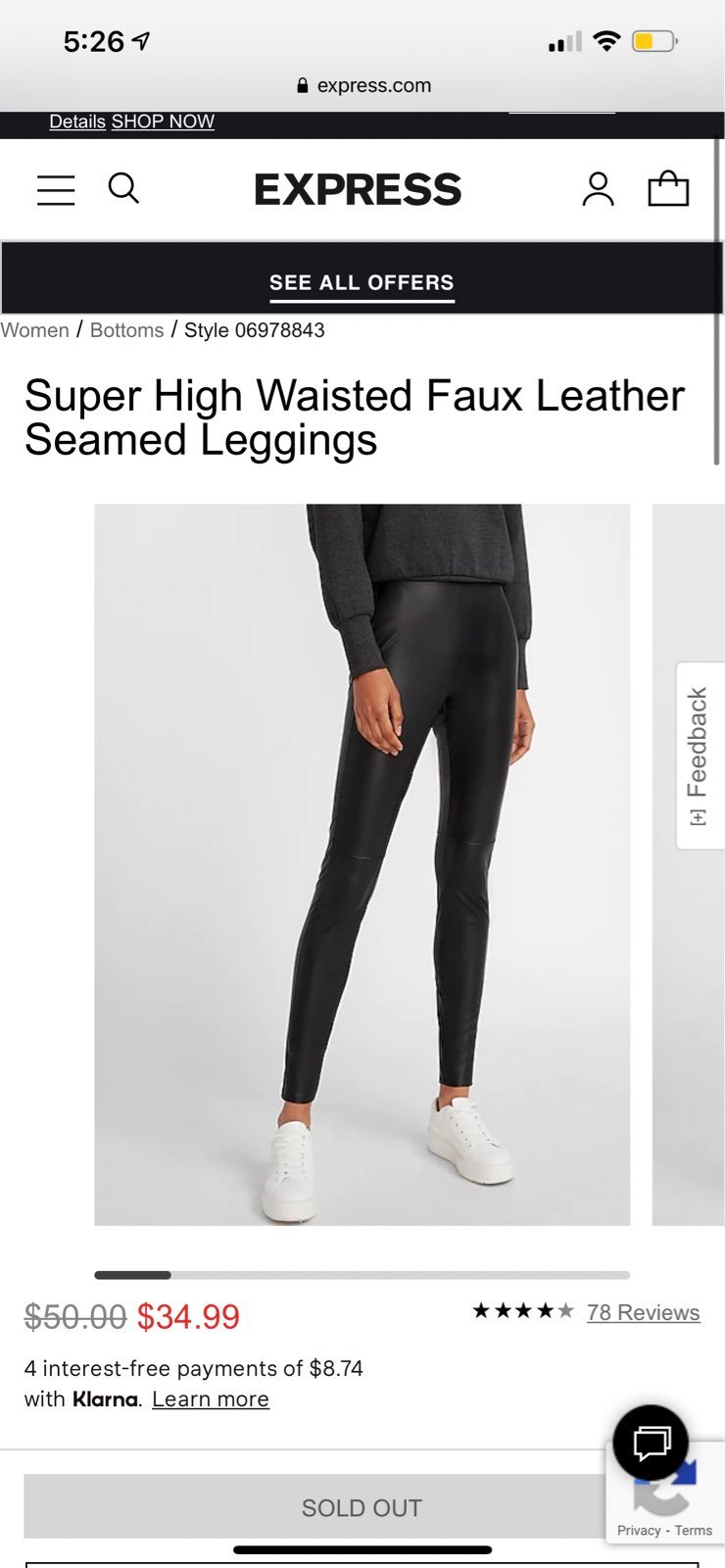Viewport: 725px width, 1568px height.
Task: Open the shopping bag
Action: (668, 188)
